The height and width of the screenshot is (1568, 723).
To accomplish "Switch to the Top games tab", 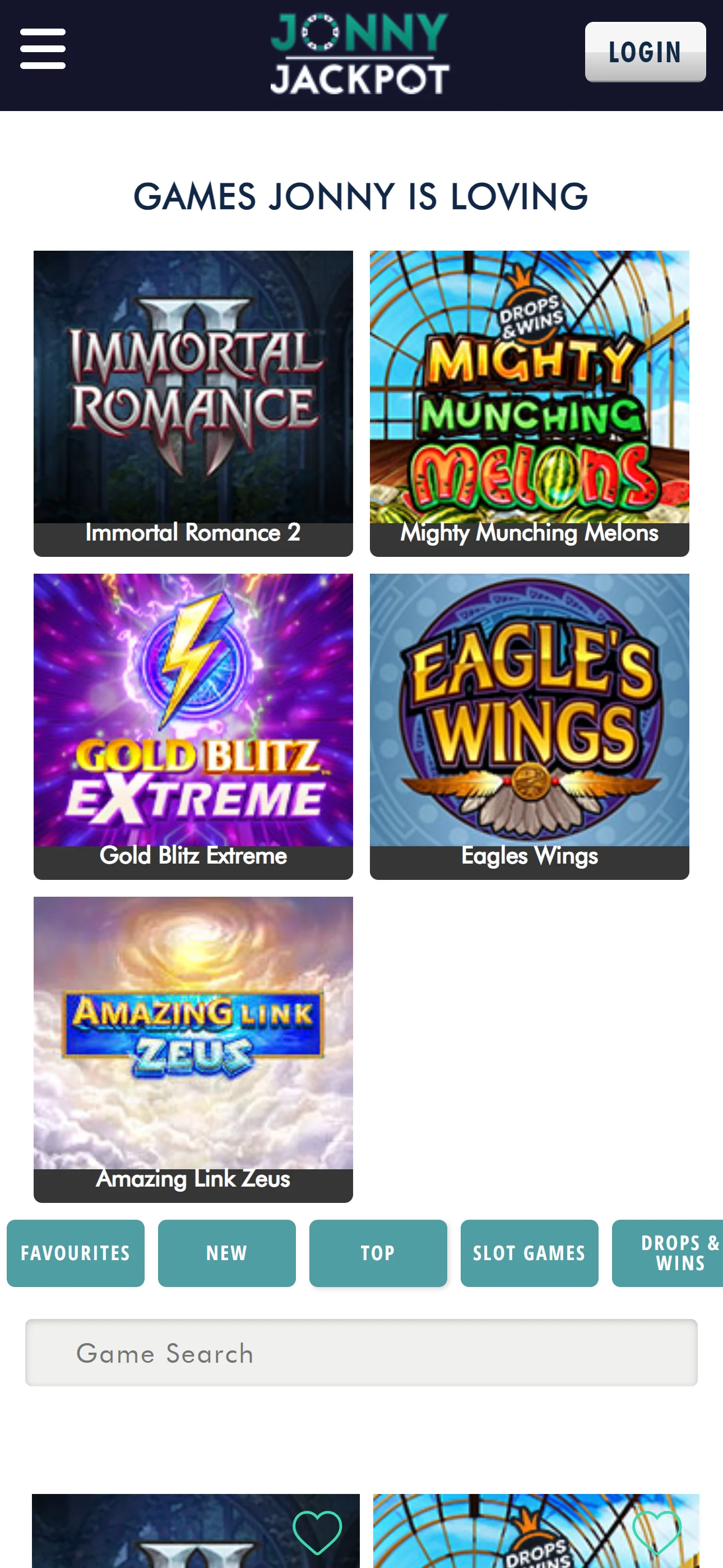I will (x=377, y=1253).
